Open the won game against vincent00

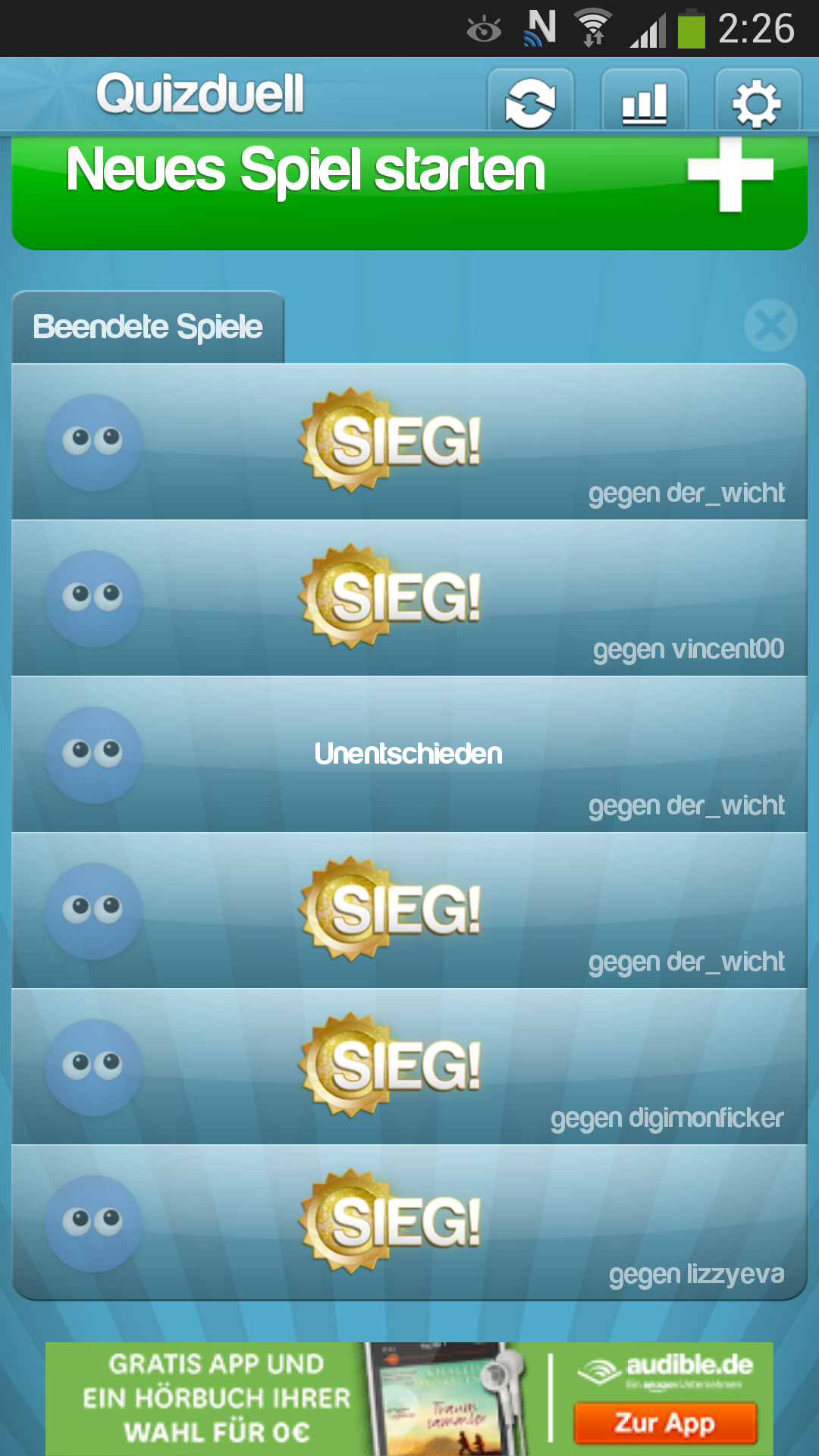409,598
